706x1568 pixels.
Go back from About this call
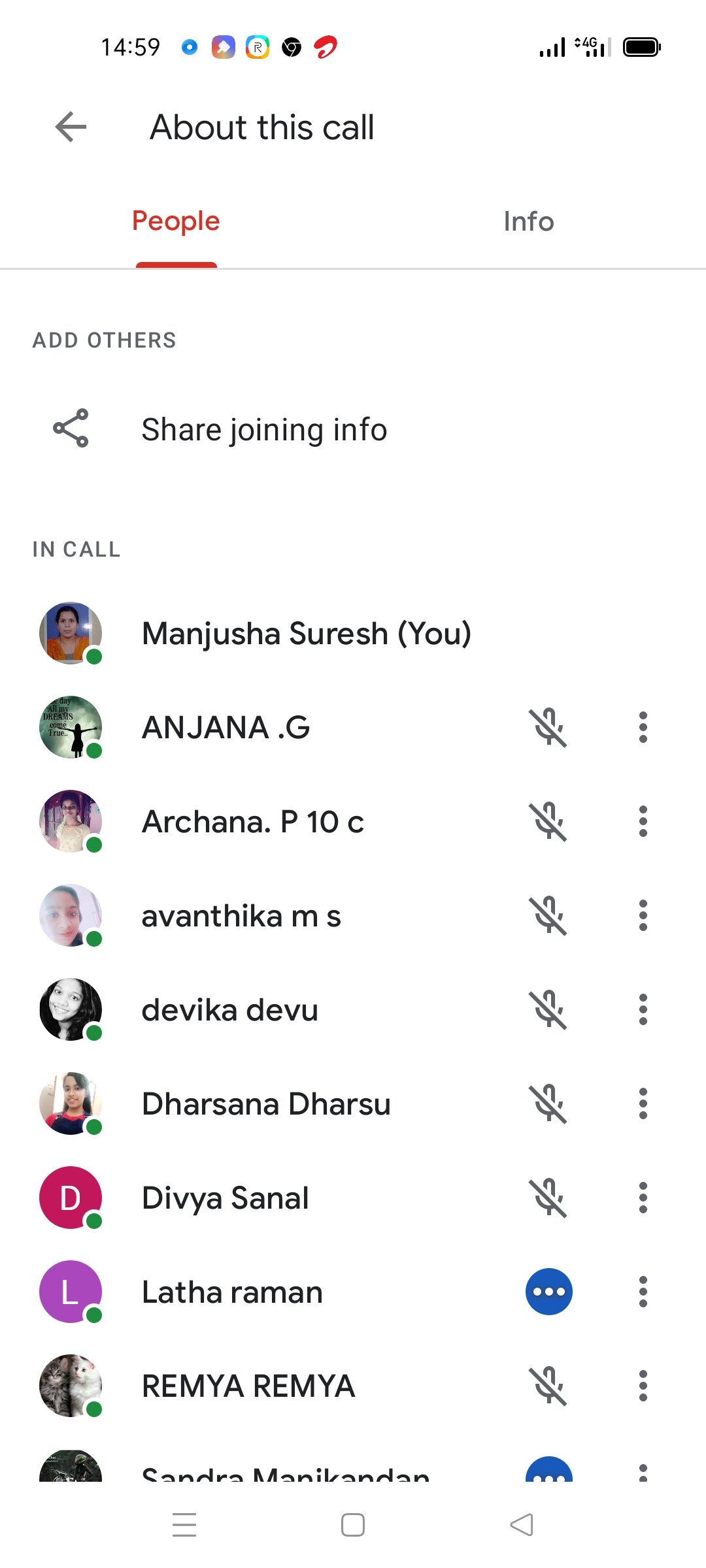71,127
